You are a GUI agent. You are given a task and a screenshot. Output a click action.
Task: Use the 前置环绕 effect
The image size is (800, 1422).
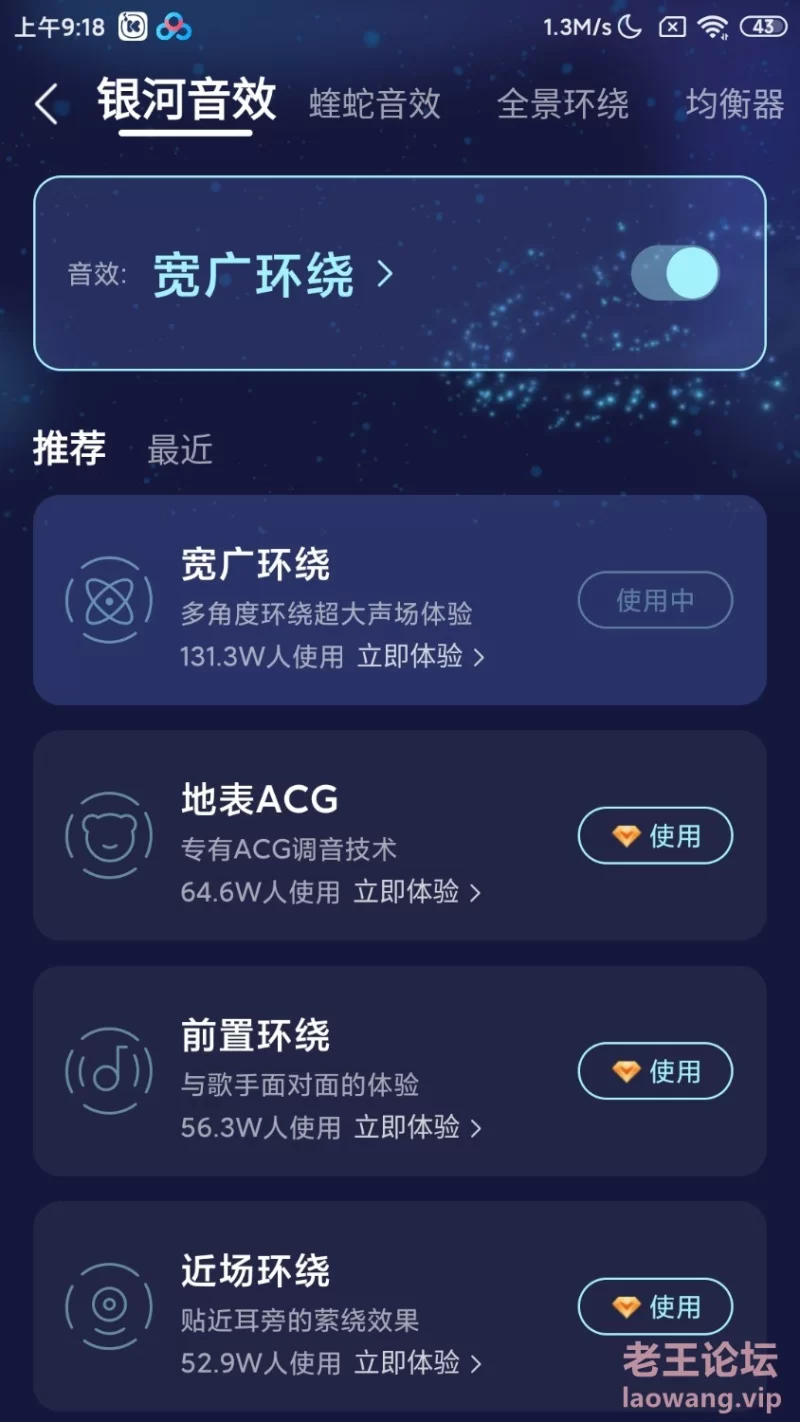tap(655, 1071)
